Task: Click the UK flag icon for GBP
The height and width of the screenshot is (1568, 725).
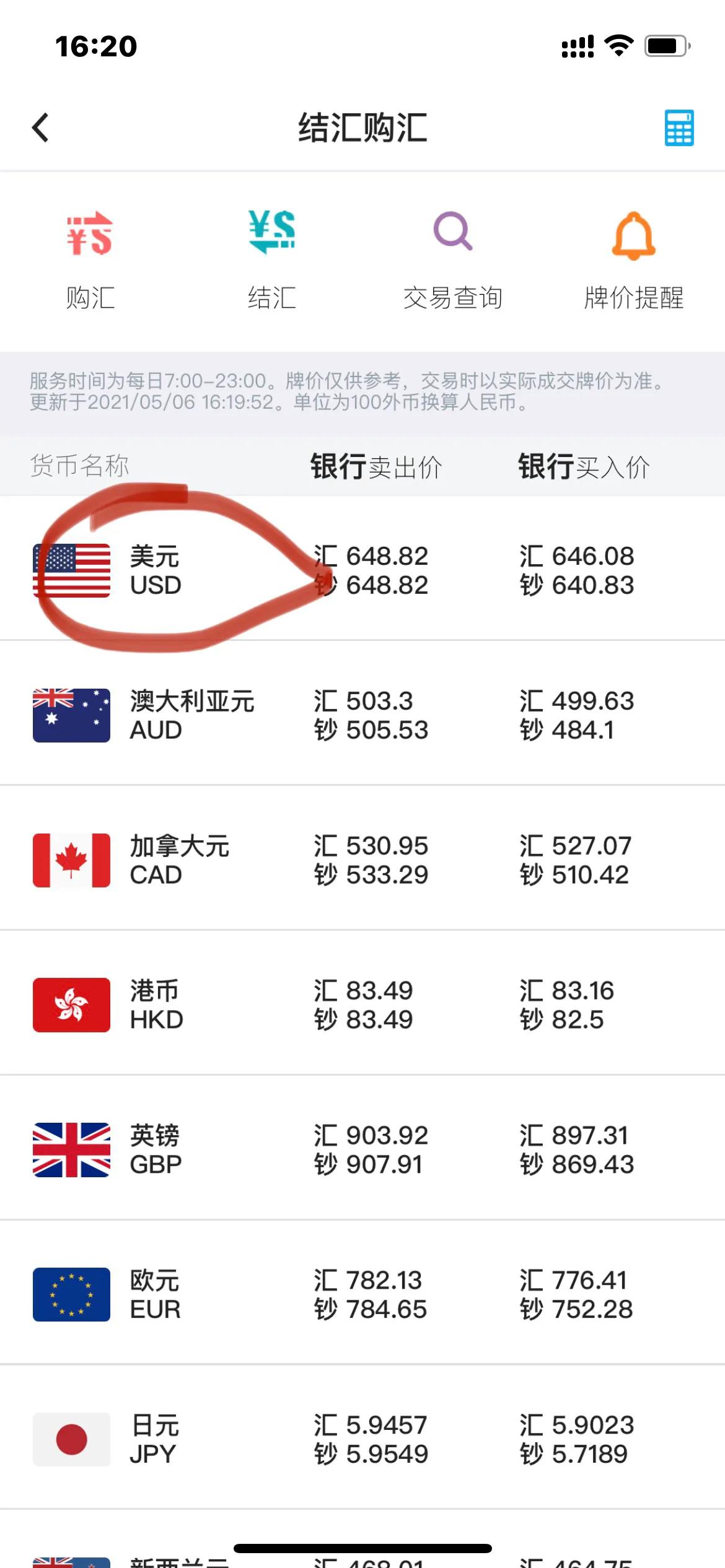Action: pyautogui.click(x=72, y=1149)
